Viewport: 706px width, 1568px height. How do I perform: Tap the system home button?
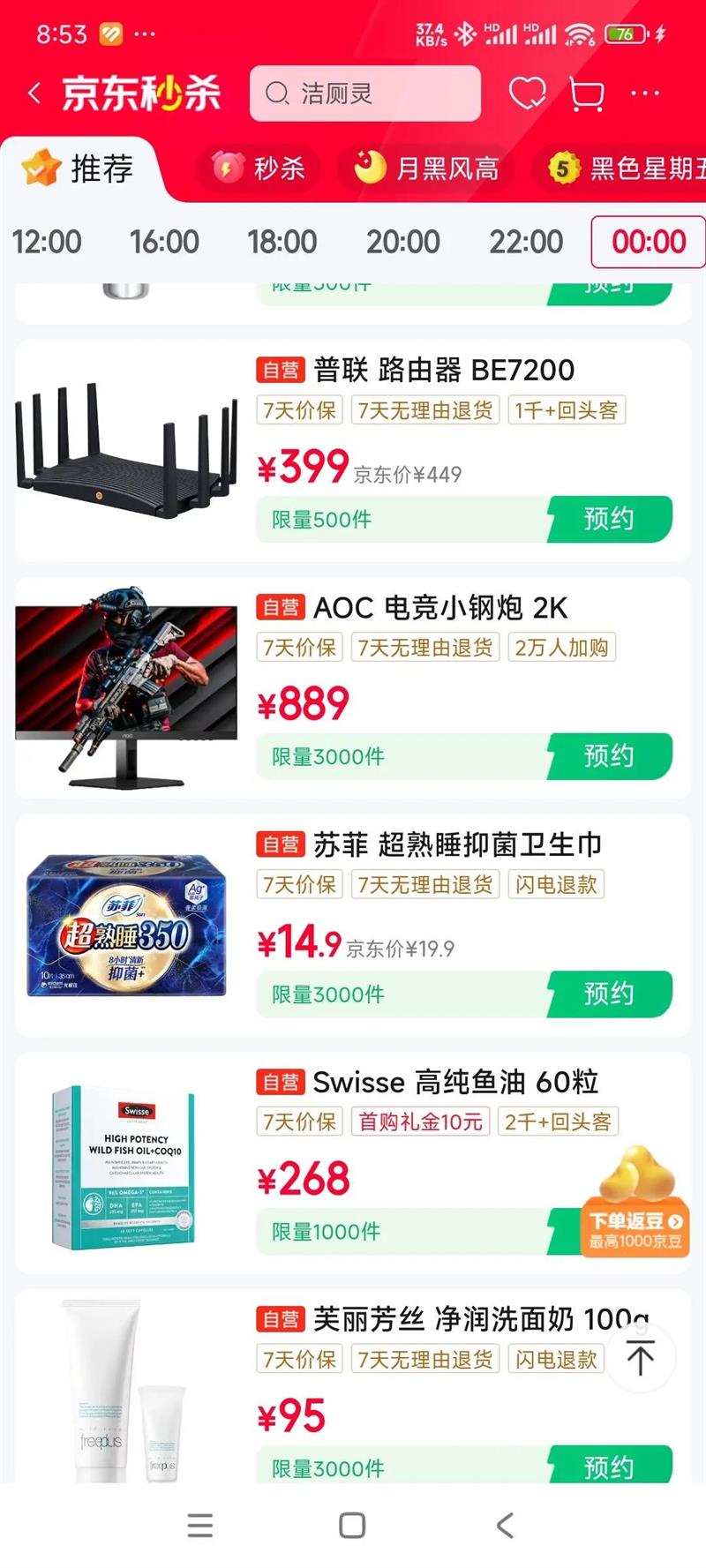pos(352,1526)
